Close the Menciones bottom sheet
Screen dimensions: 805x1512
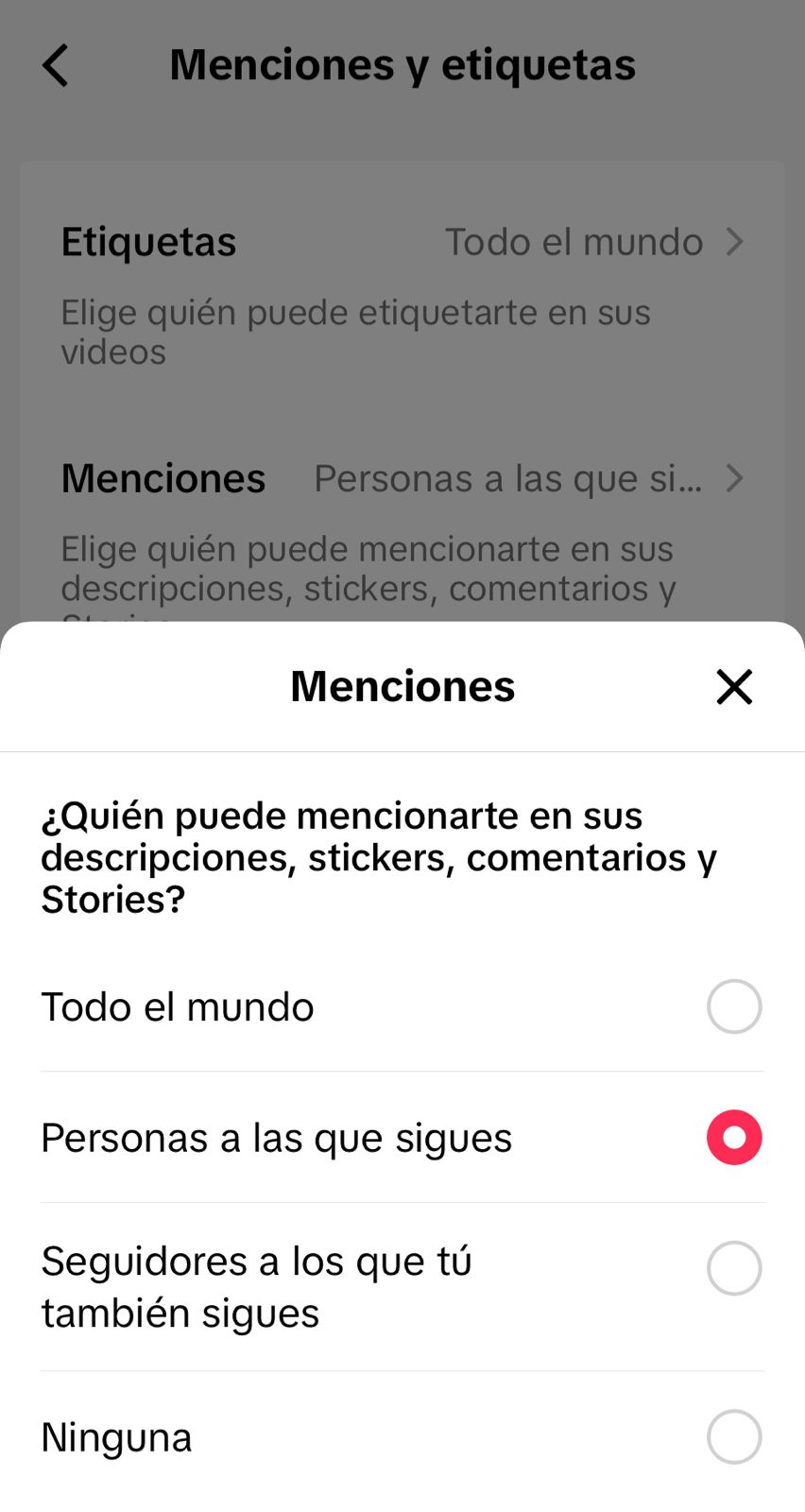click(733, 687)
